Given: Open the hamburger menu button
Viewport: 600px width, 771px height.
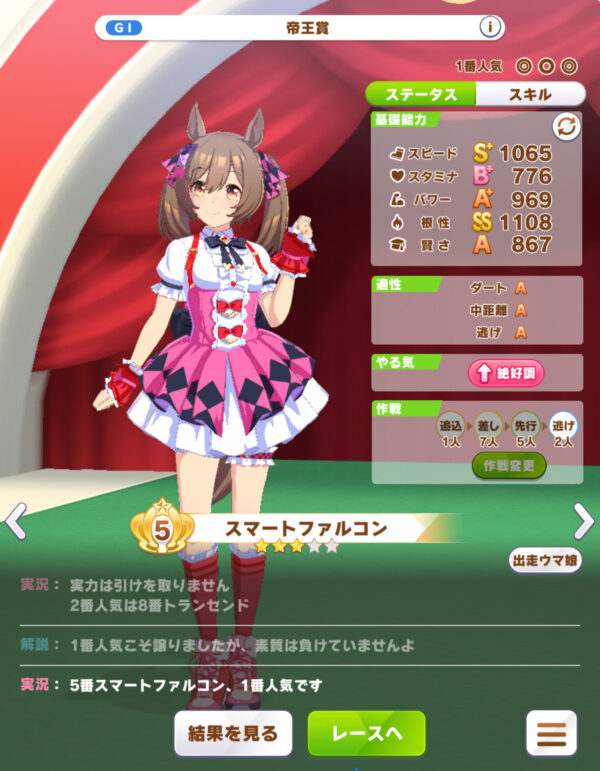Looking at the screenshot, I should coord(551,733).
